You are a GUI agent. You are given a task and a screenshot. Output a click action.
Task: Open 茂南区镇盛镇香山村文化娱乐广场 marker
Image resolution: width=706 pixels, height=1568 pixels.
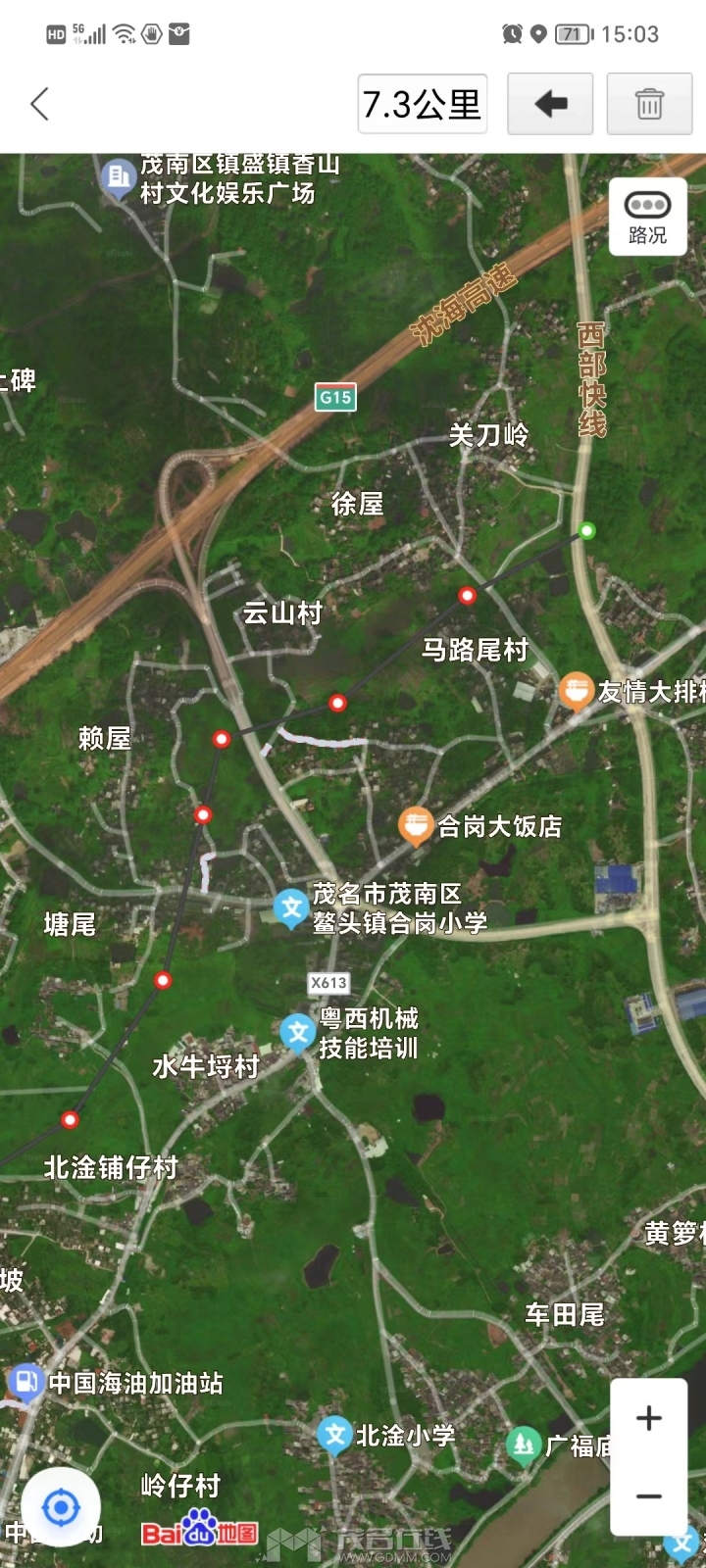click(x=119, y=178)
